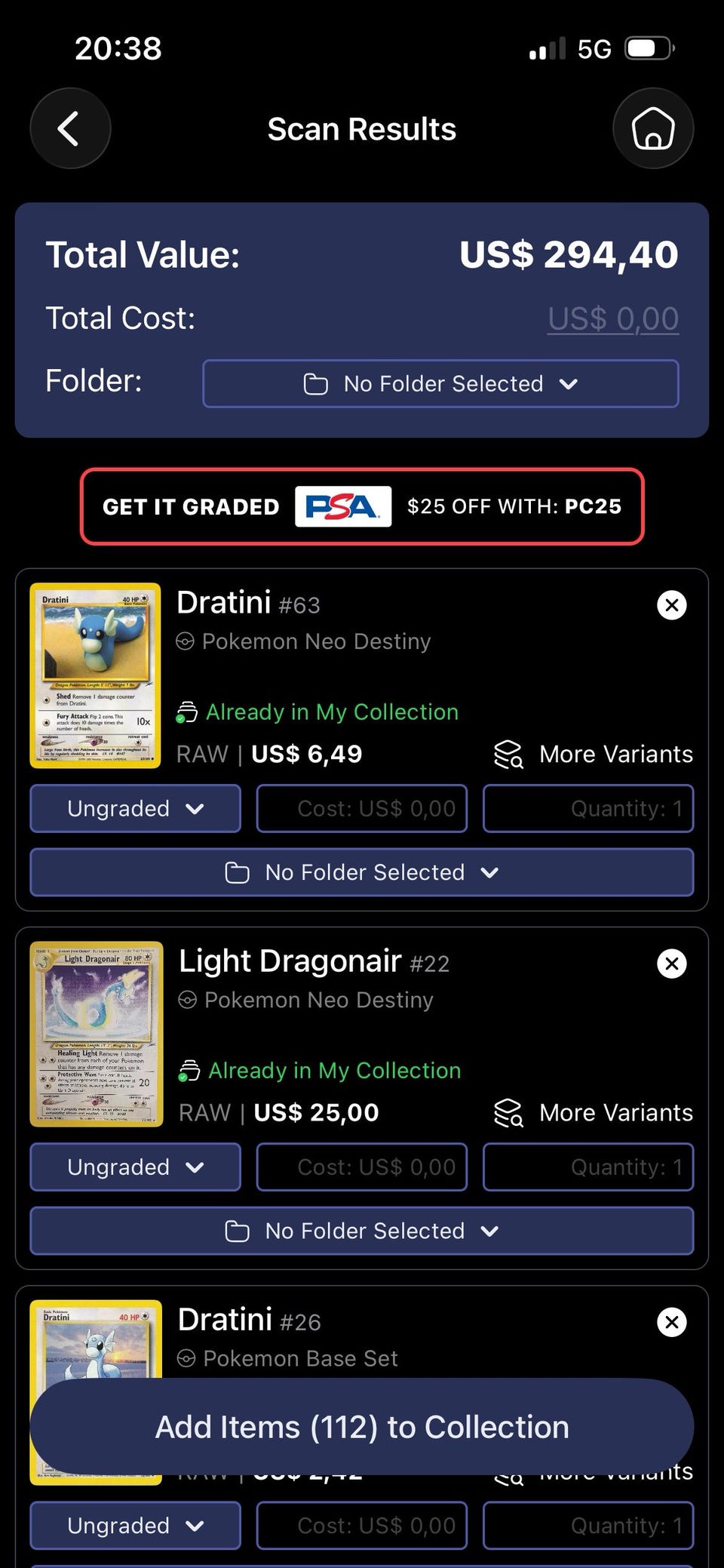Open the PSA Get It Graded banner
The image size is (724, 1568).
(362, 506)
